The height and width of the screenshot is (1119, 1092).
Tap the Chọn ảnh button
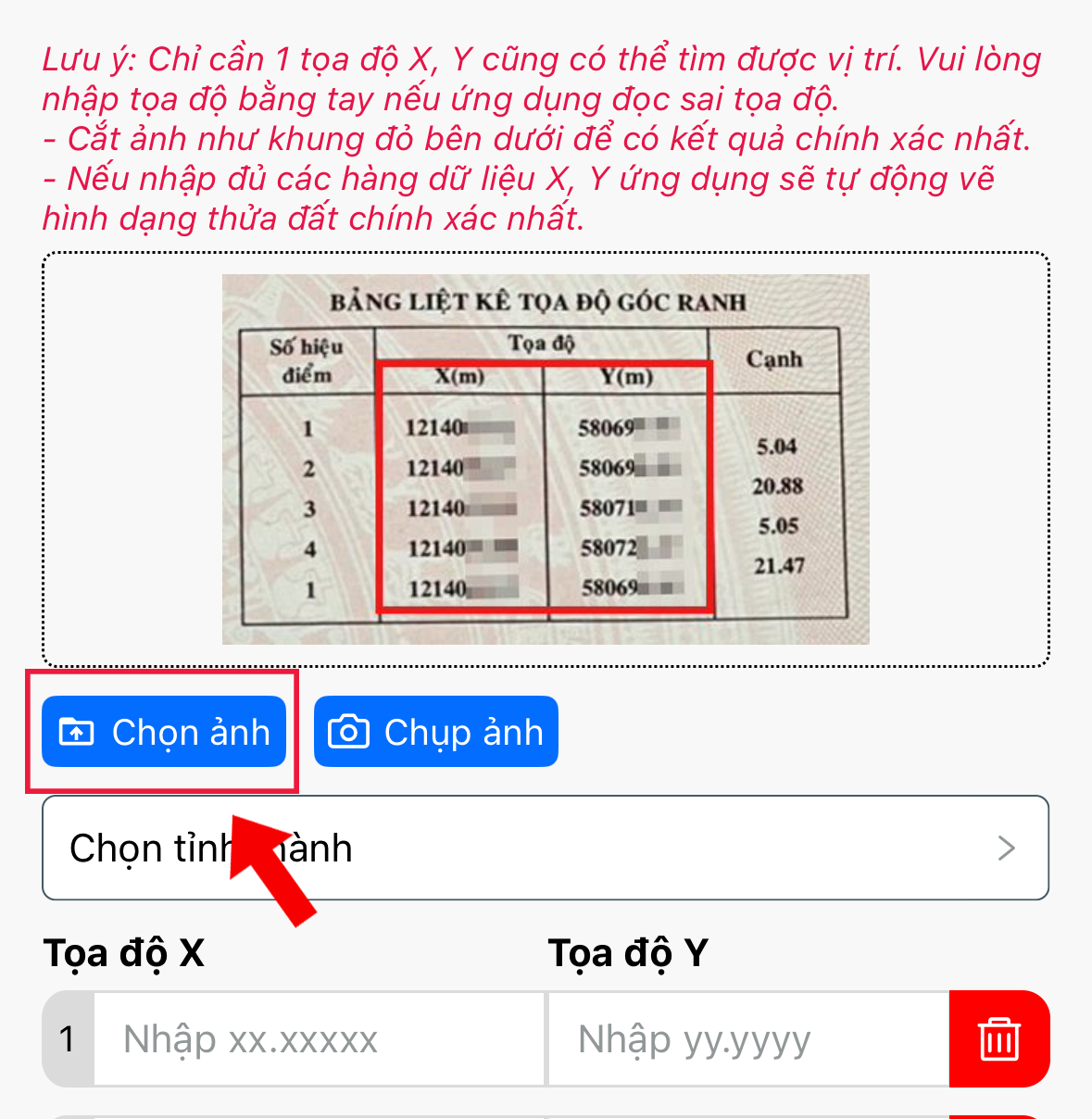(164, 732)
